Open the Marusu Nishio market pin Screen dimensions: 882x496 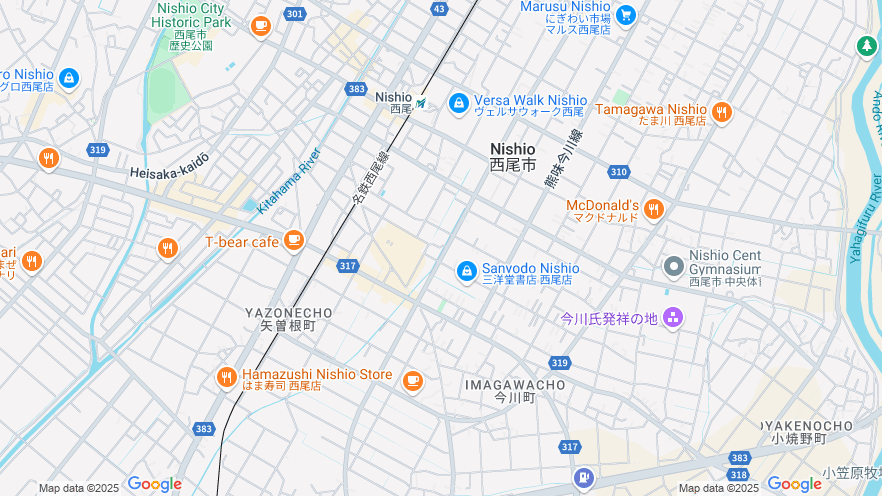626,15
